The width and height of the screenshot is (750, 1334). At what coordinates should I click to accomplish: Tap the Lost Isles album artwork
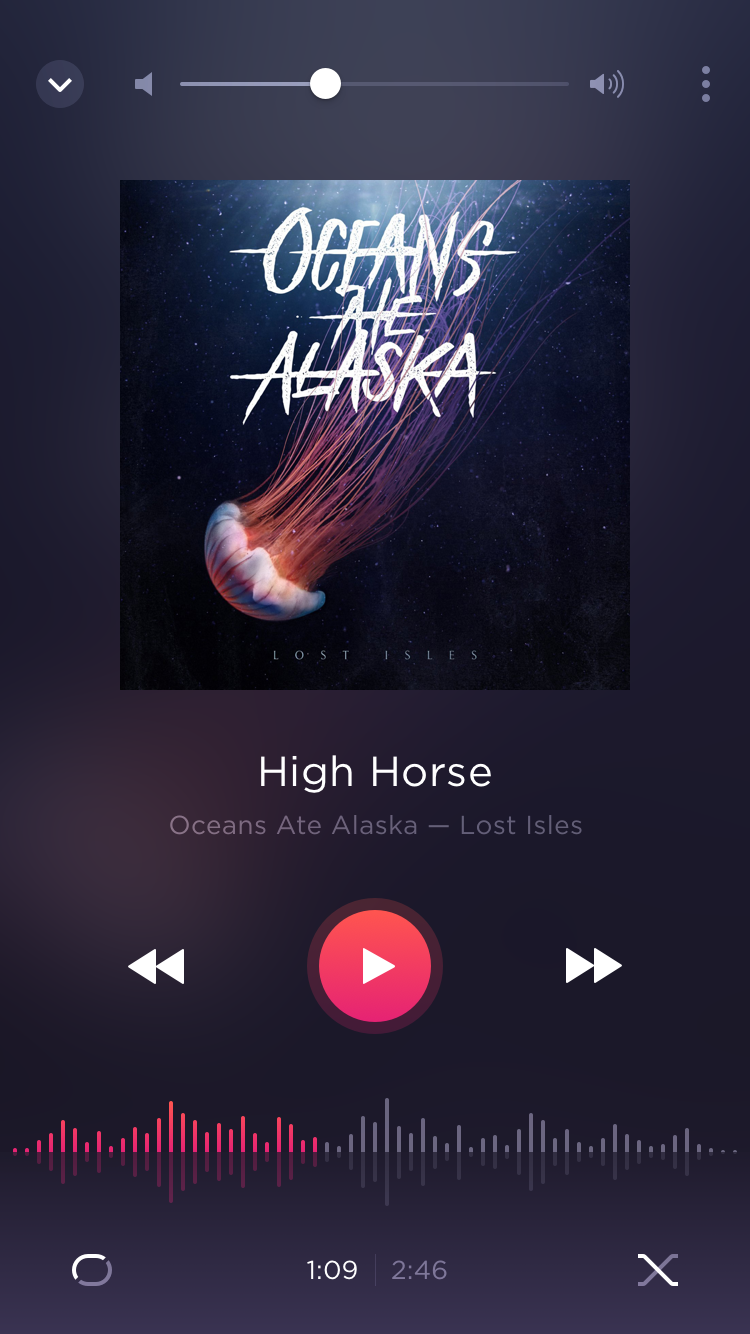375,435
